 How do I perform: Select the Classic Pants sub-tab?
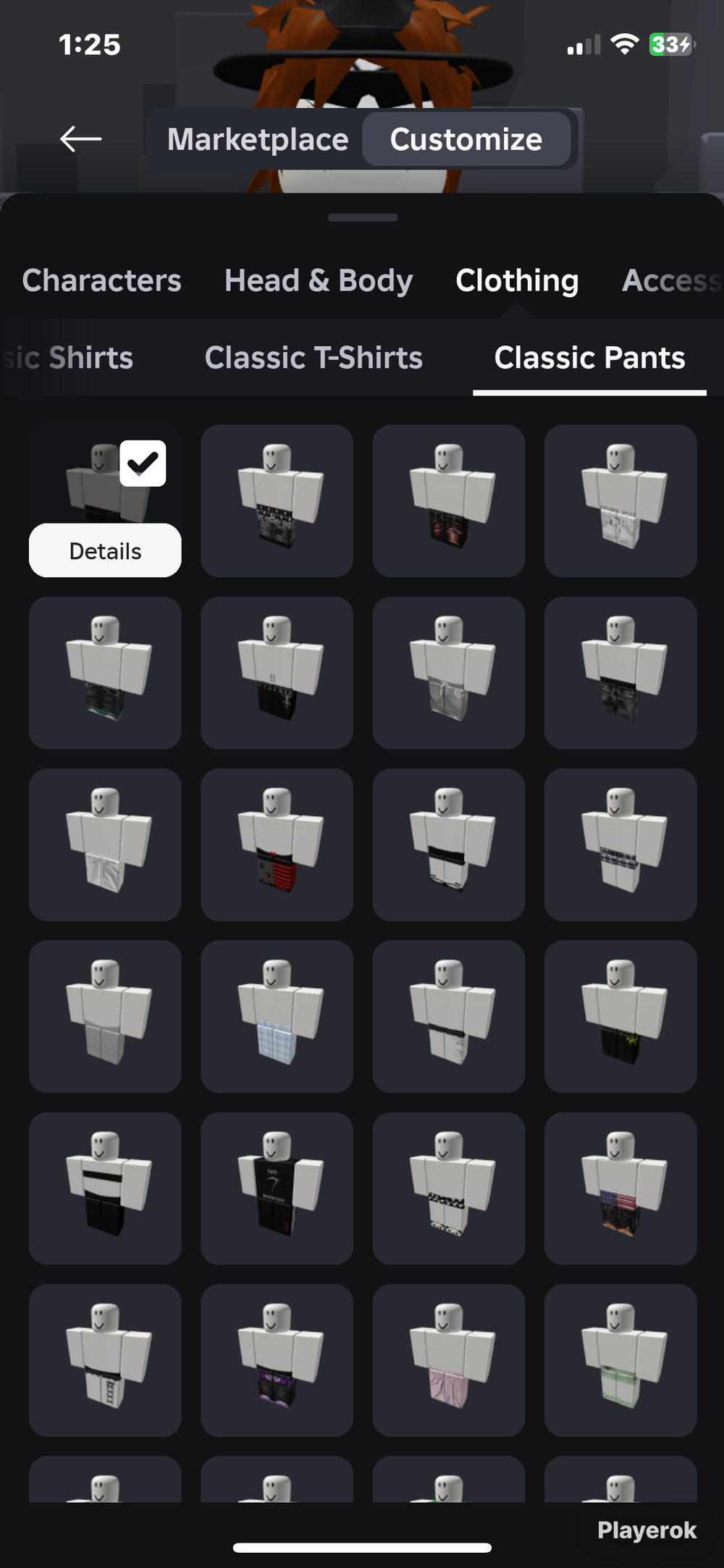click(589, 358)
